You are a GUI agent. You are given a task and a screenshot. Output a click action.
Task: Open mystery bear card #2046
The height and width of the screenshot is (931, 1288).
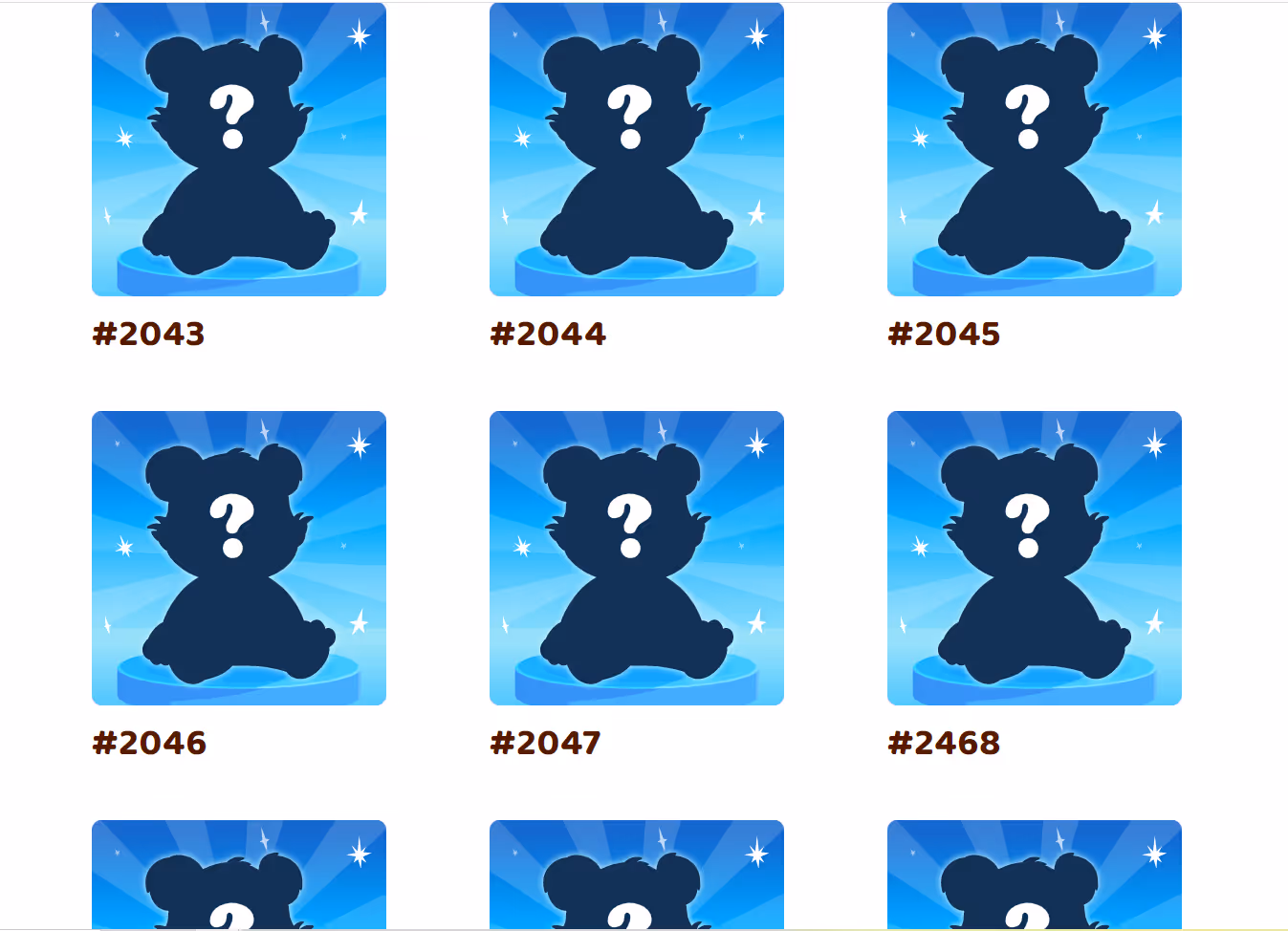pos(239,558)
